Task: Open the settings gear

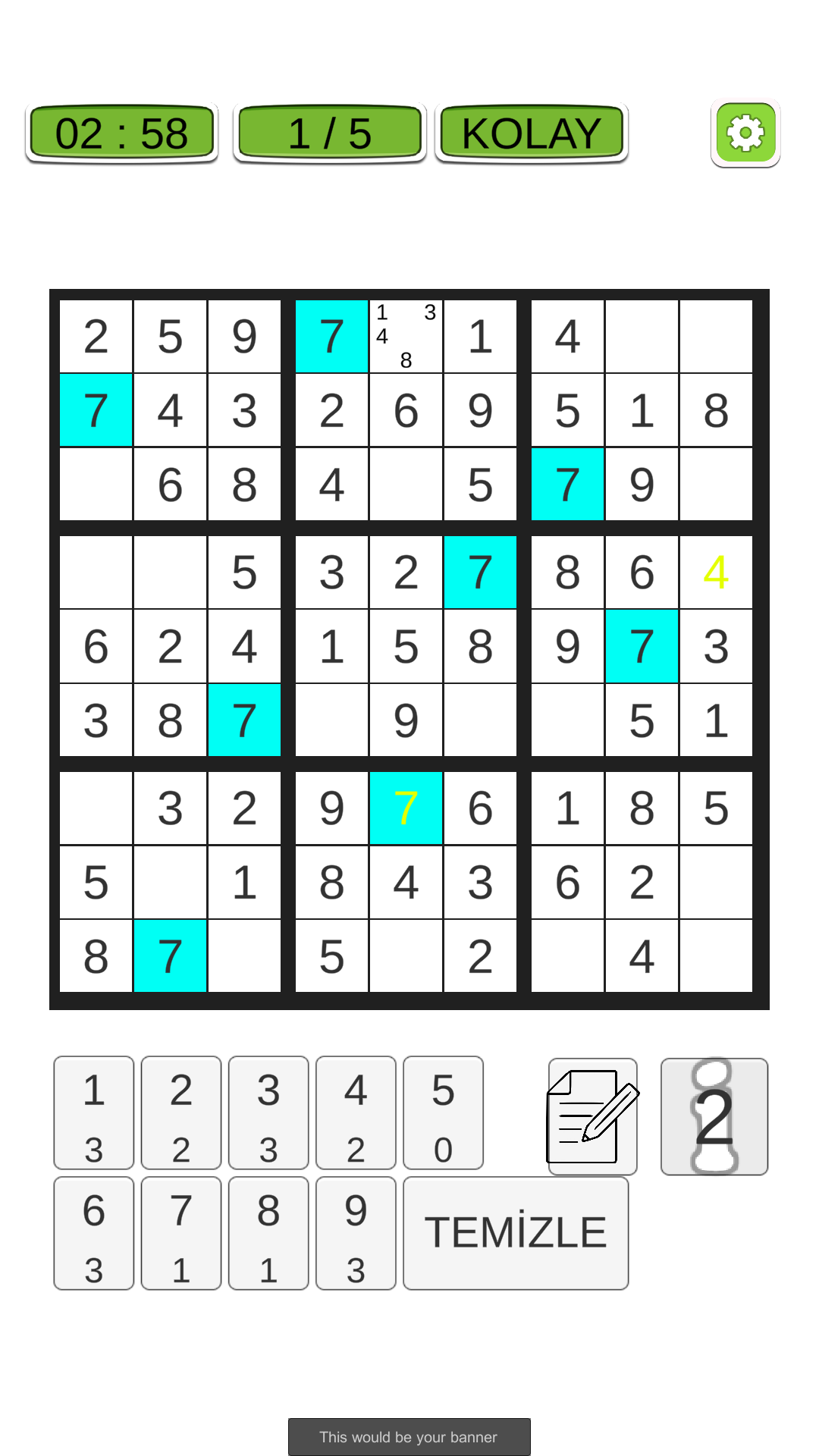Action: pos(745,133)
